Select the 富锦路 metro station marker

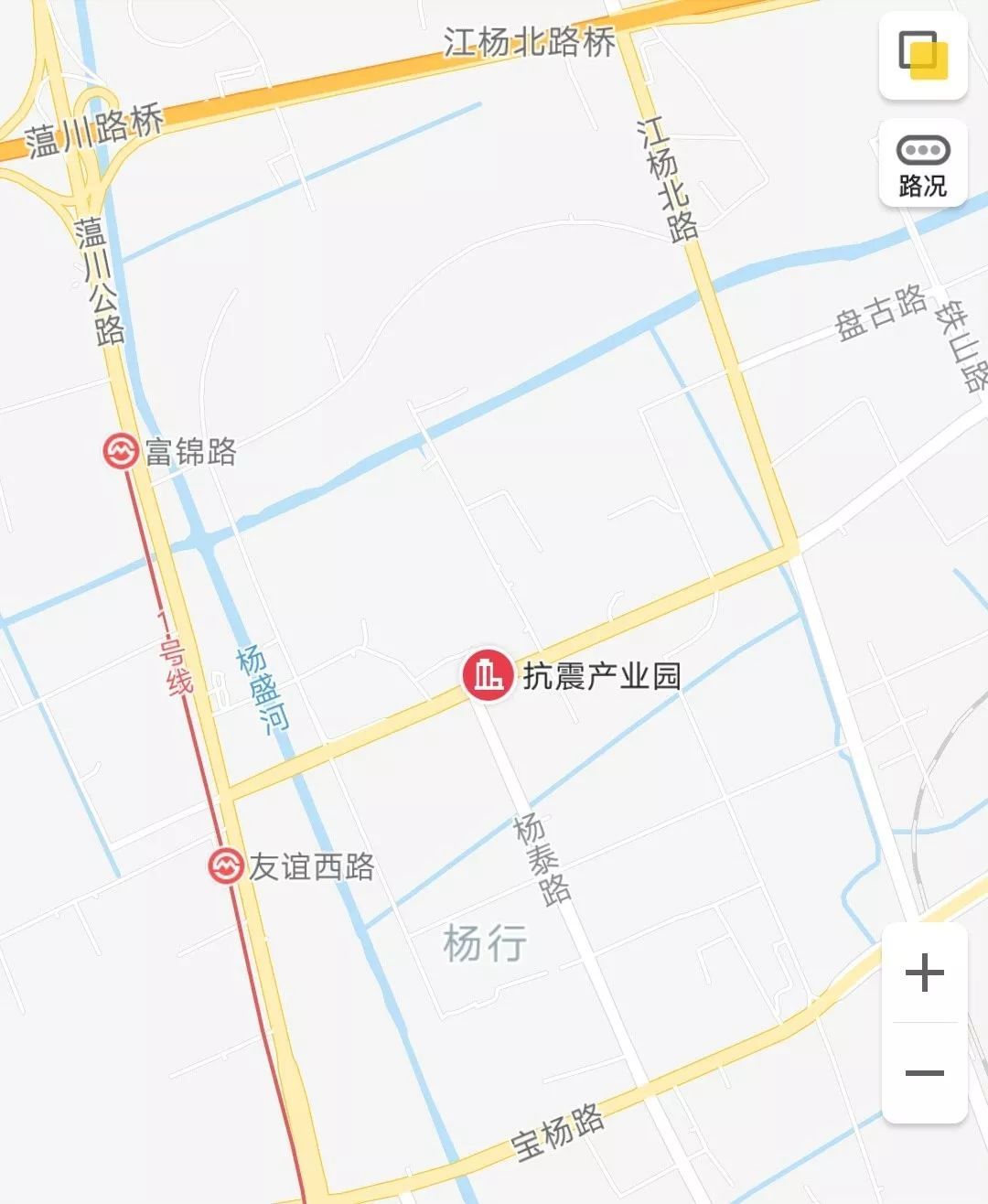pos(121,451)
